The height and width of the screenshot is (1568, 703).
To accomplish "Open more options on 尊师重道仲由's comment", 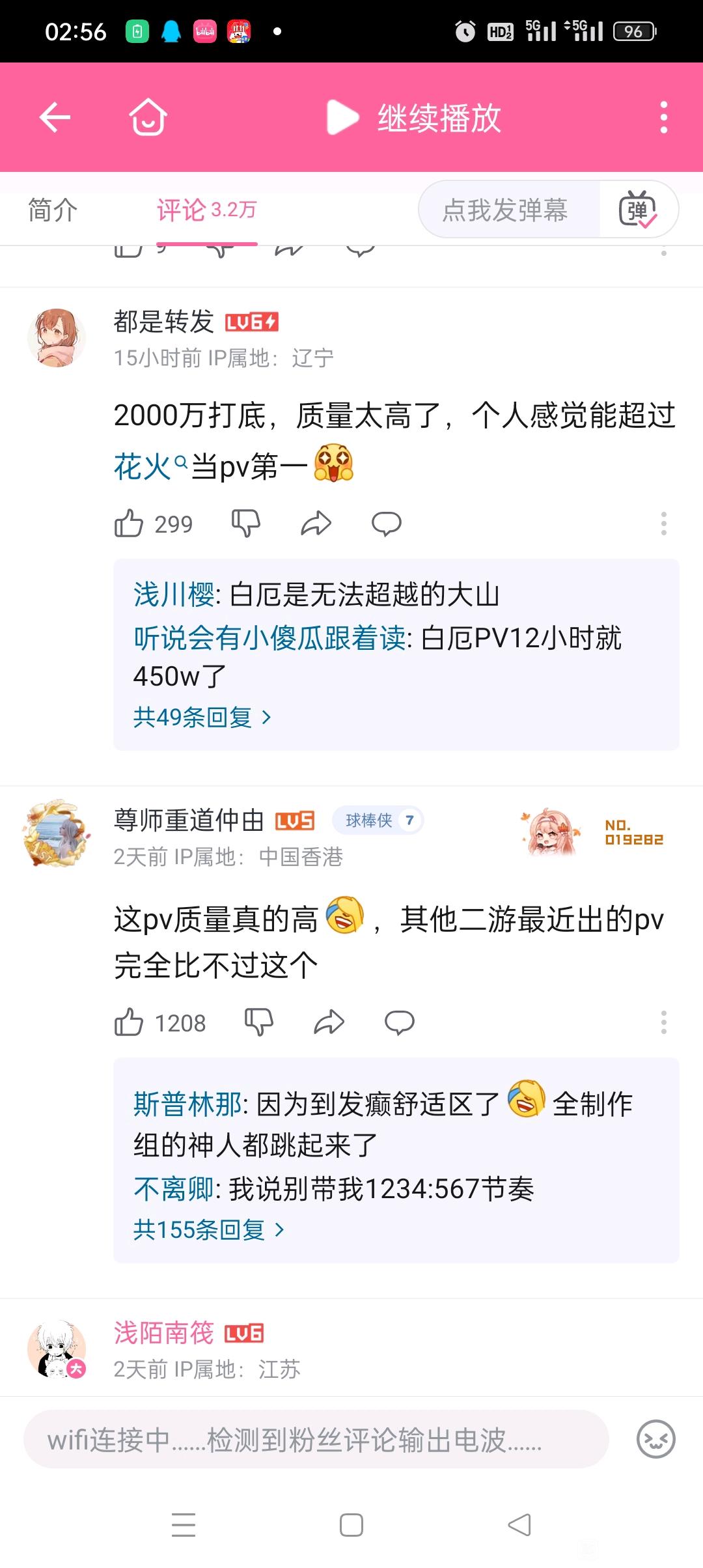I will pos(663,1022).
